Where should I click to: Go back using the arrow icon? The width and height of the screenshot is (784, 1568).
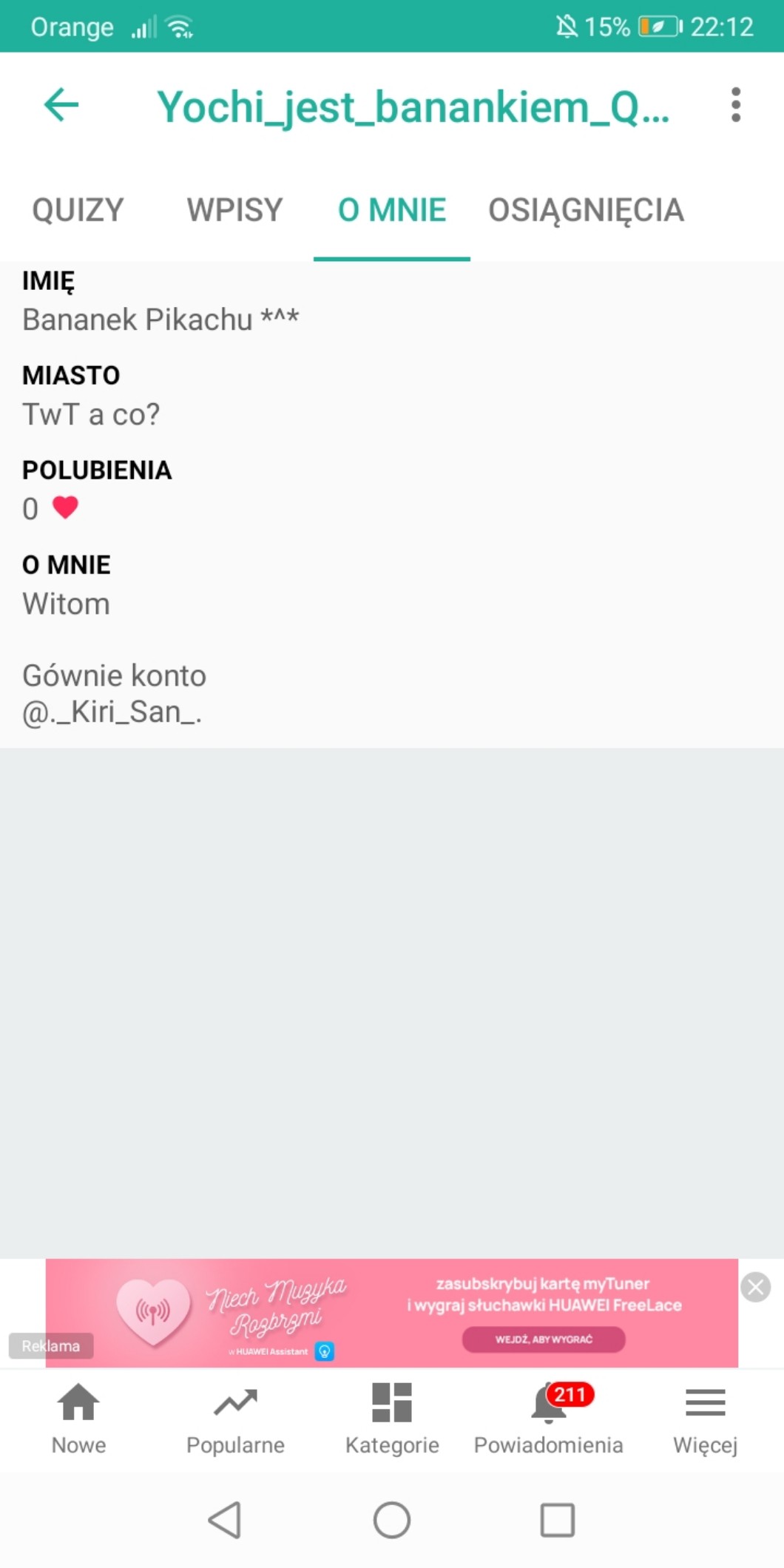point(61,104)
